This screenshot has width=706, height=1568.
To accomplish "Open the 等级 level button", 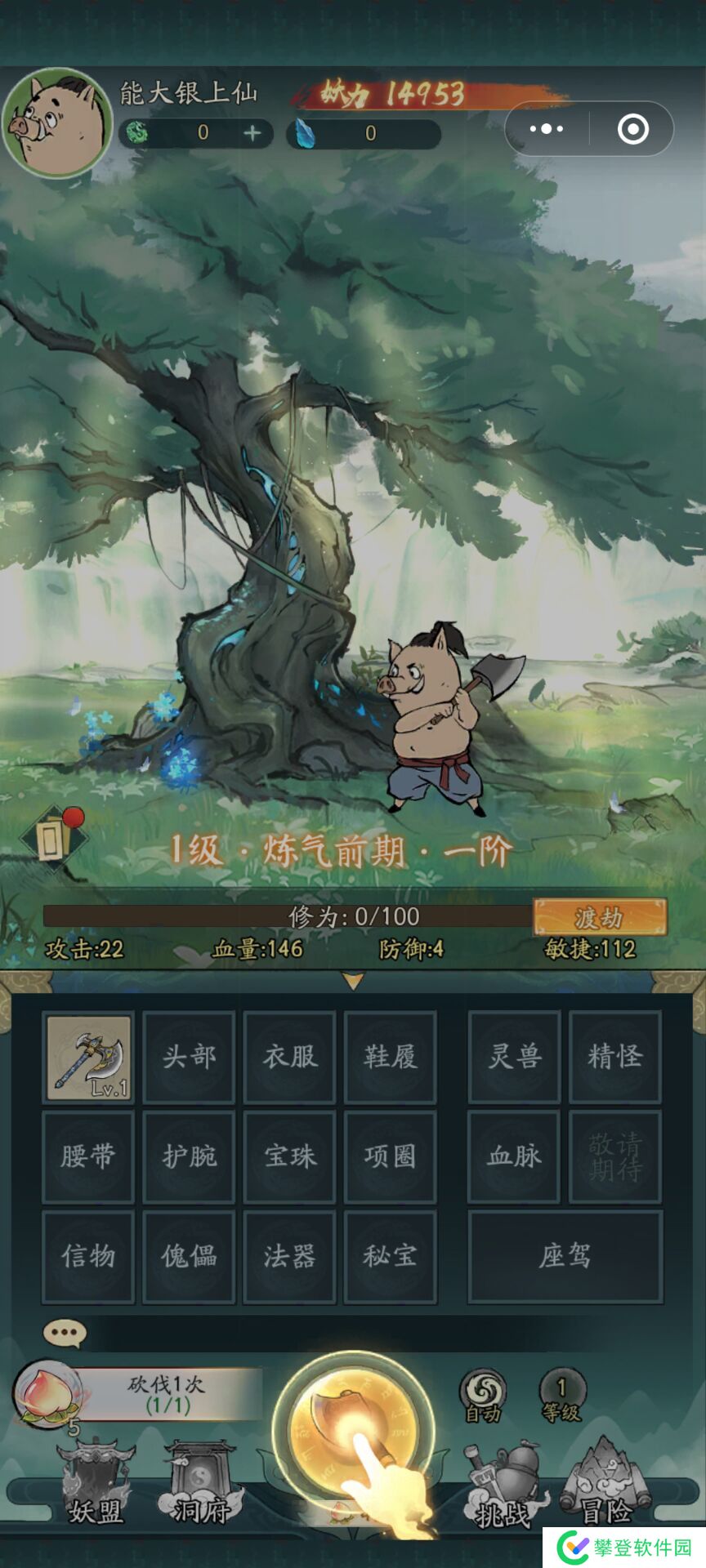I will (561, 1396).
